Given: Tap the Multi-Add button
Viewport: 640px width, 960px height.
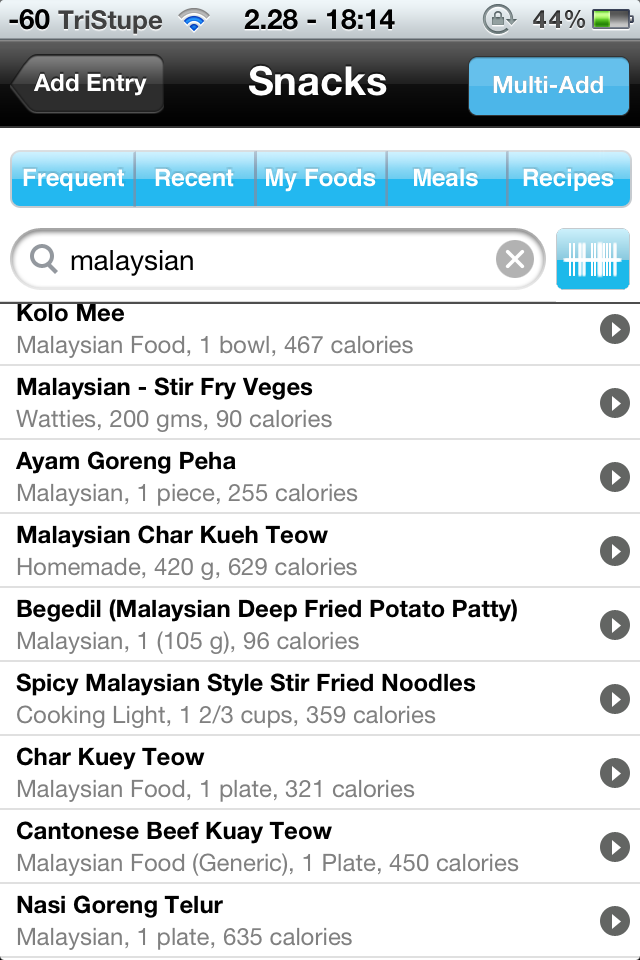Looking at the screenshot, I should point(548,85).
